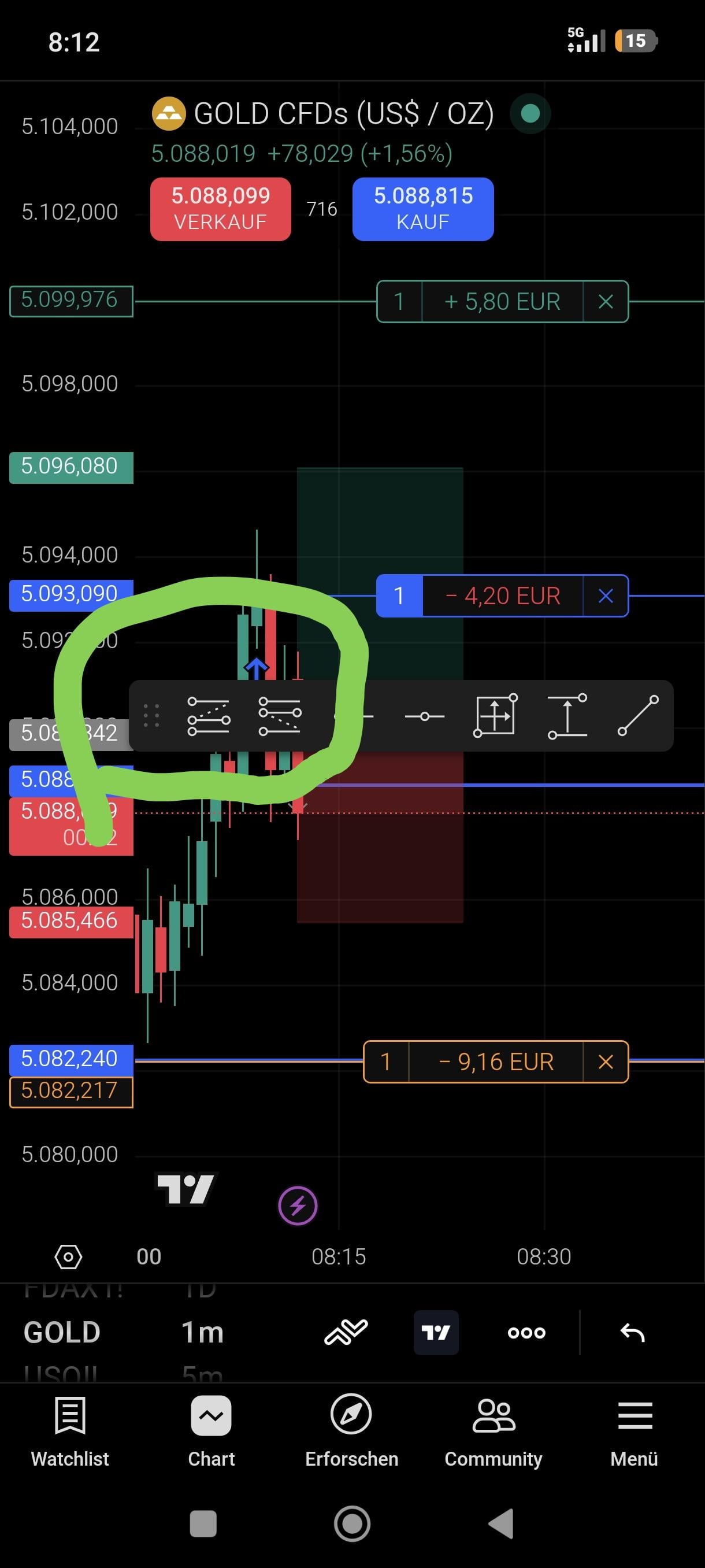Open the three-dot more options menu

click(526, 1333)
